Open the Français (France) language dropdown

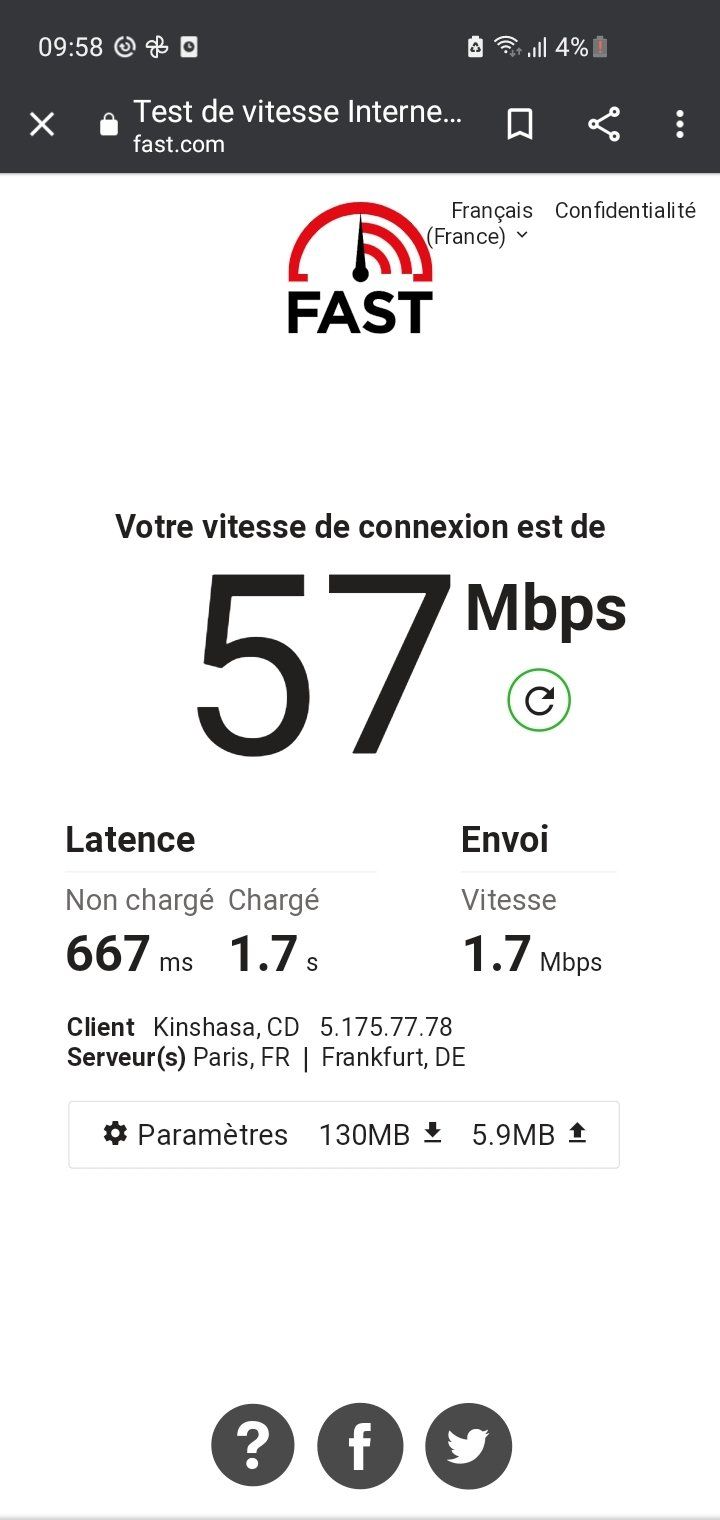point(480,224)
